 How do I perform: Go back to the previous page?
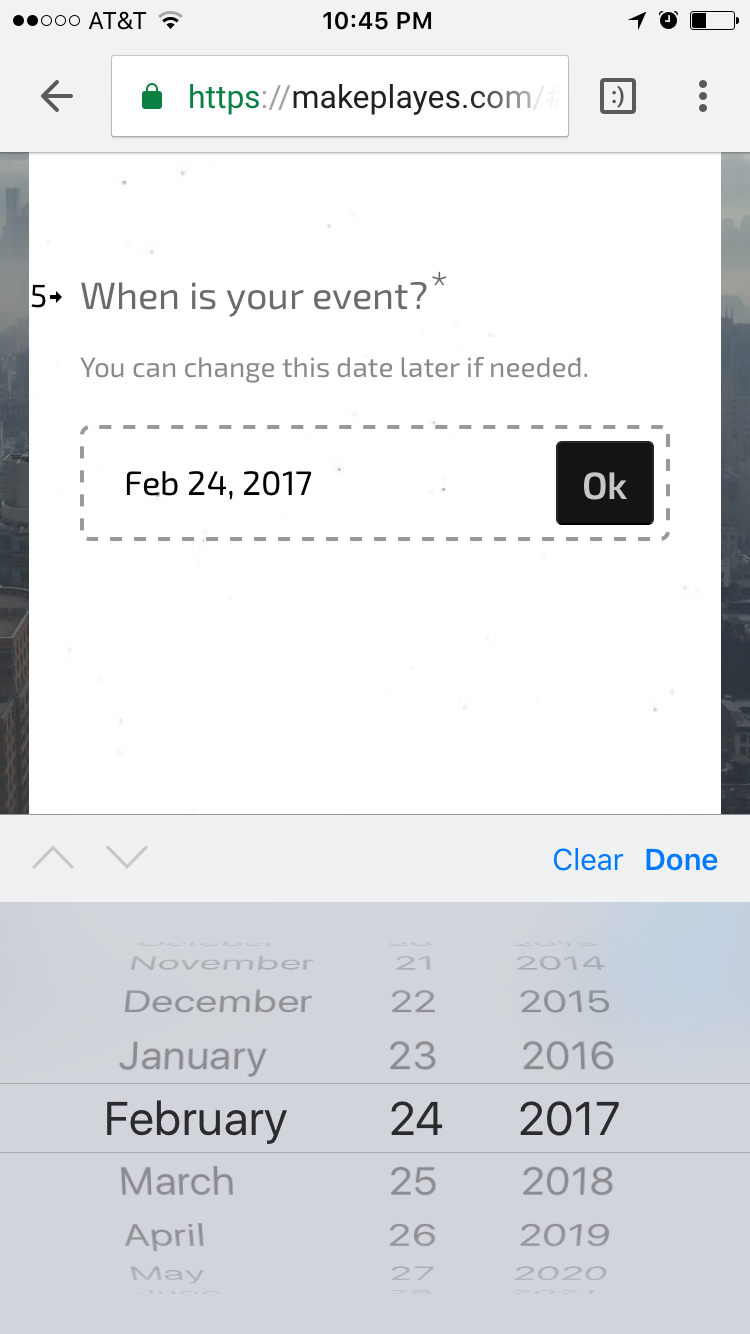point(57,96)
